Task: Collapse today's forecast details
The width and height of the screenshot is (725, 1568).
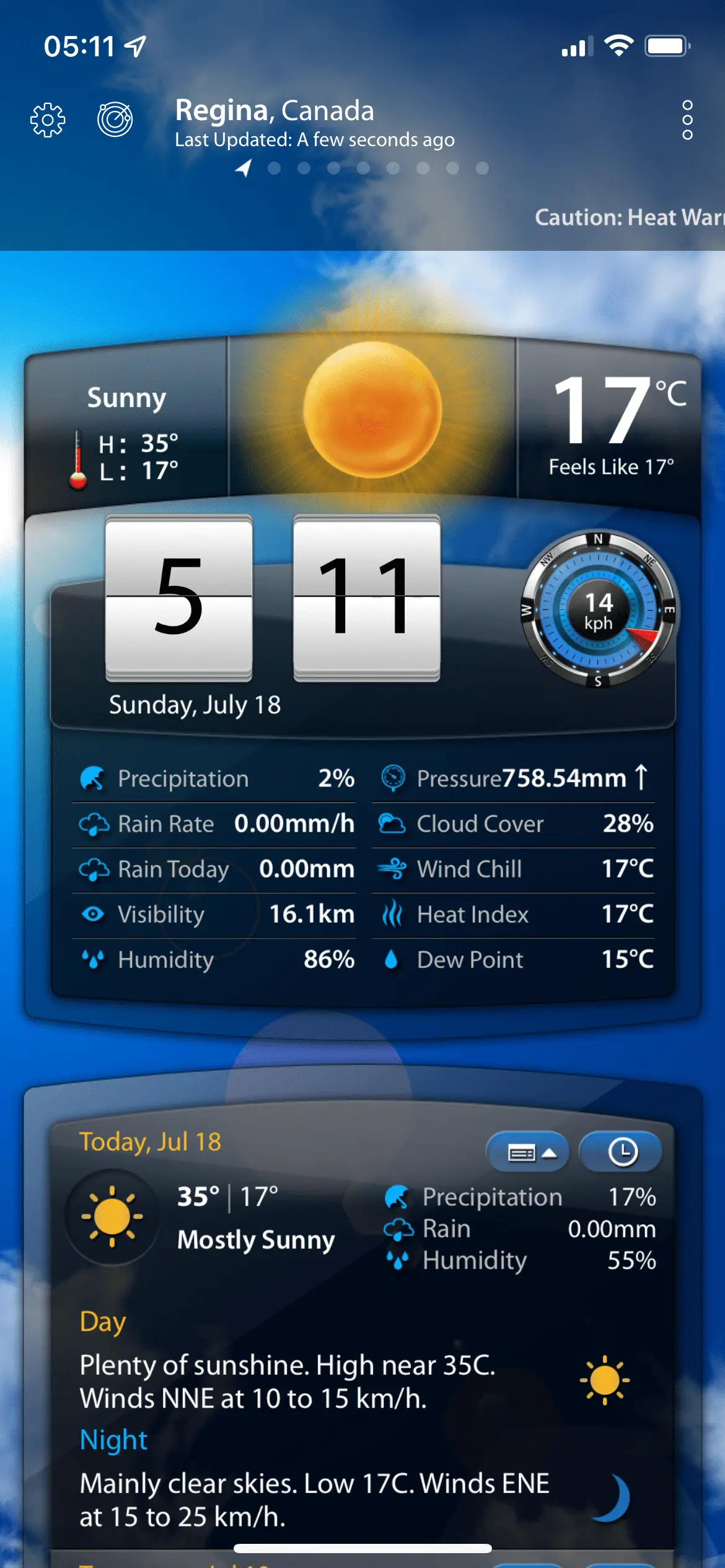Action: click(528, 1152)
